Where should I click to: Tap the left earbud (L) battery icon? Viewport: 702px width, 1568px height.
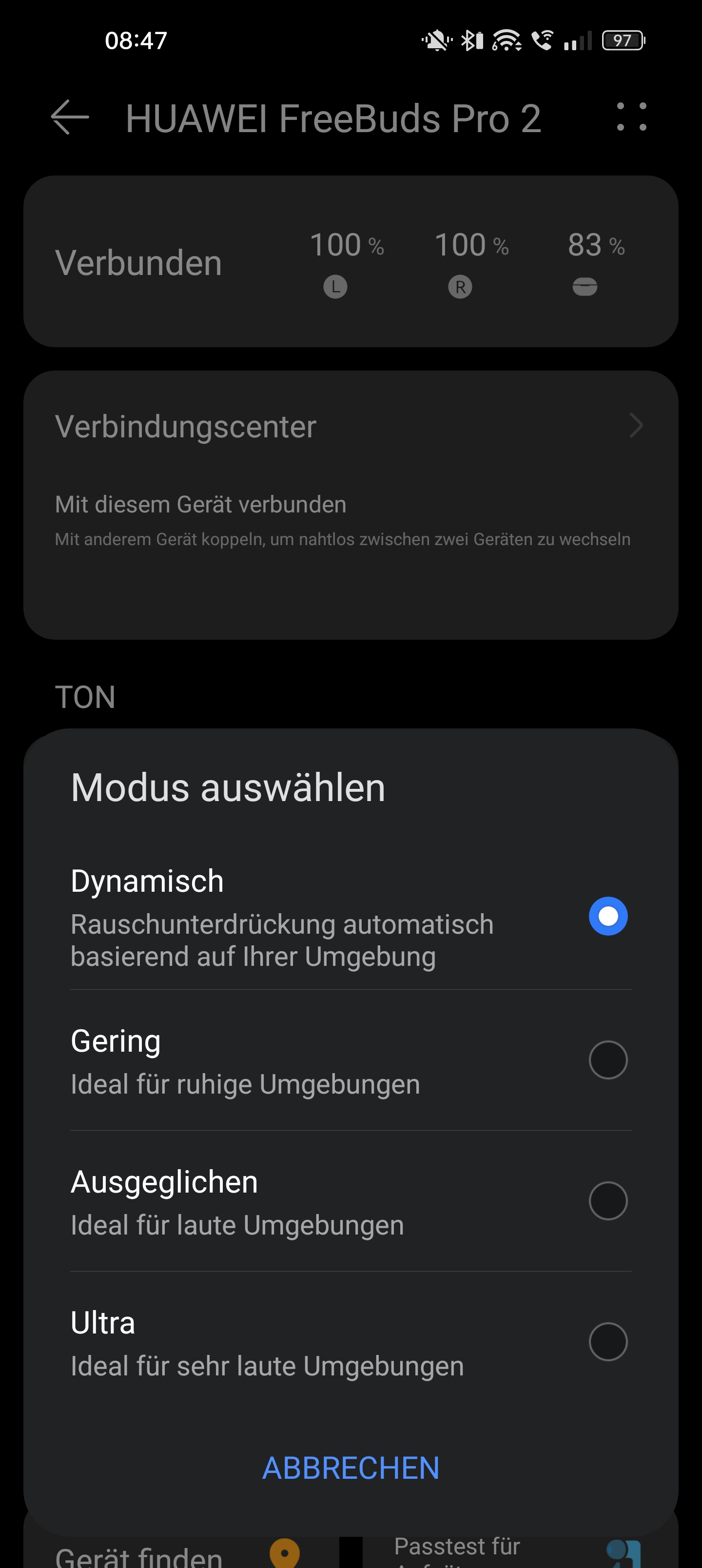click(x=335, y=286)
